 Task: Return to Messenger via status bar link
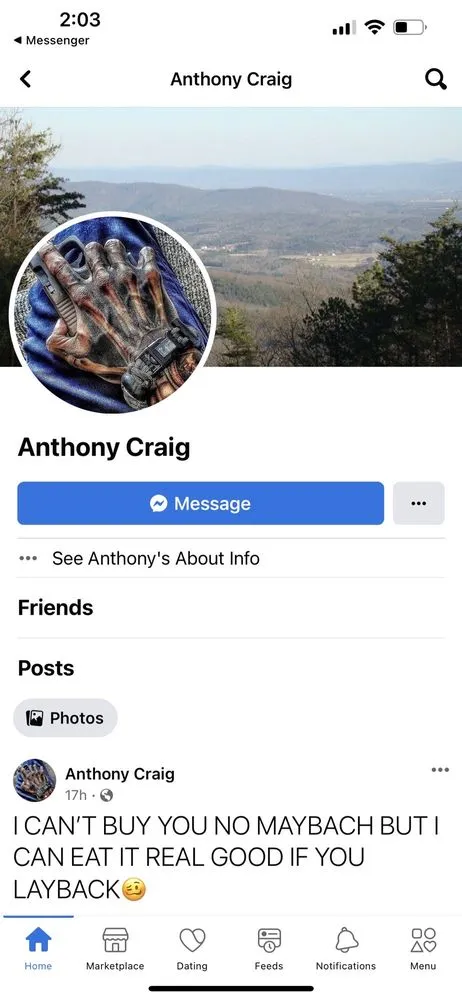point(52,40)
